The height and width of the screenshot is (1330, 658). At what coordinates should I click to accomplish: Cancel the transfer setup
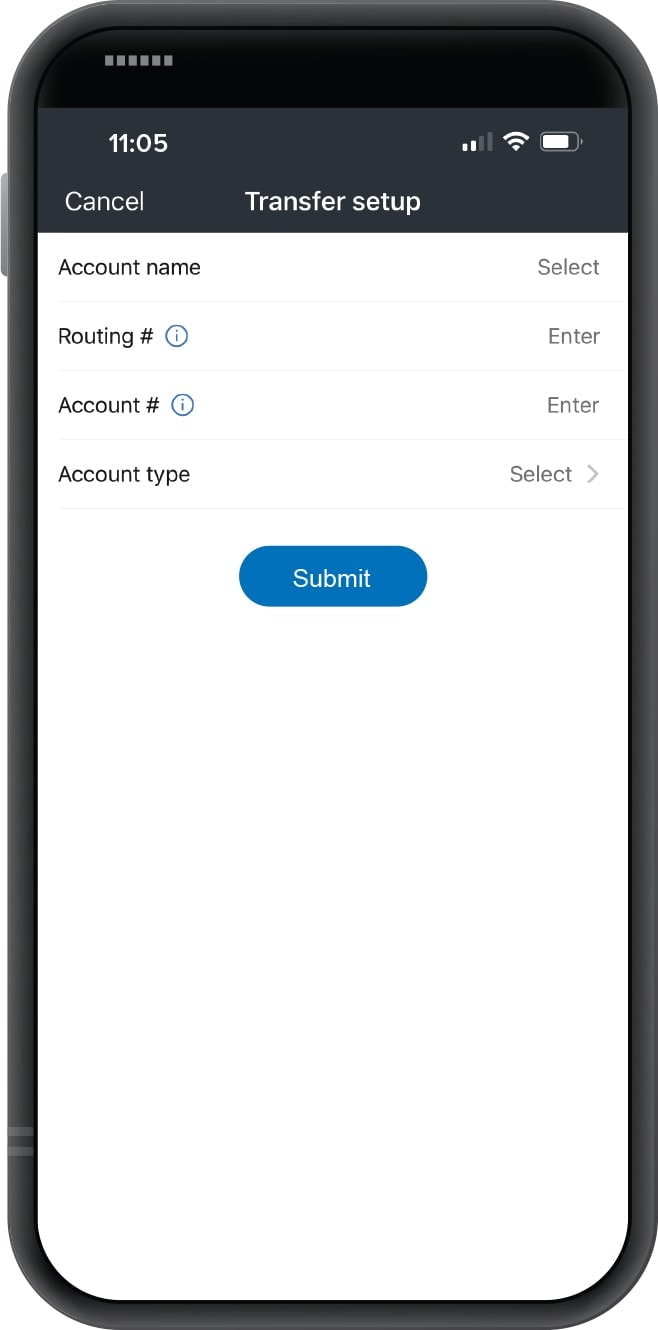click(x=104, y=201)
